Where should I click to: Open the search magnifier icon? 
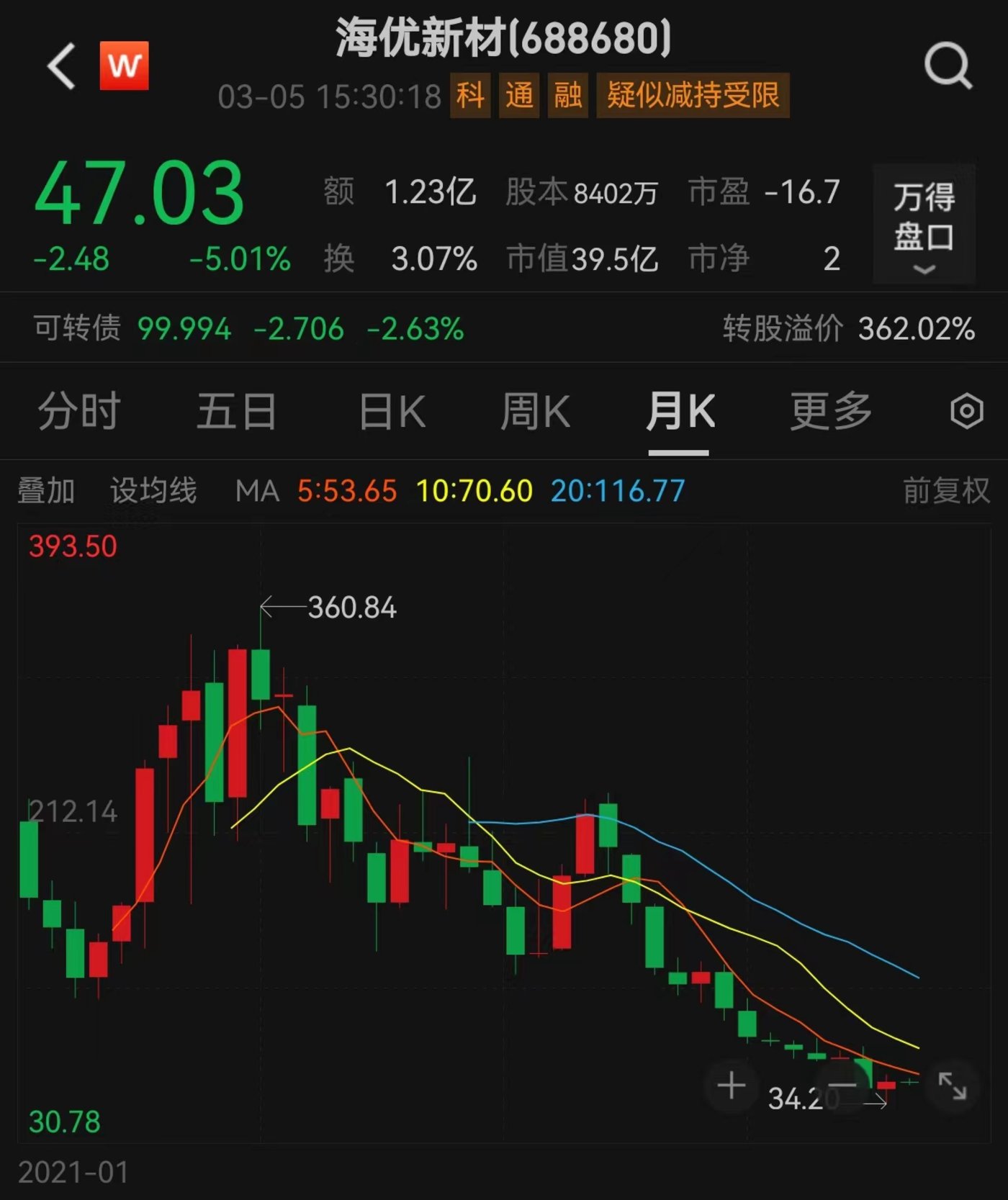[948, 66]
